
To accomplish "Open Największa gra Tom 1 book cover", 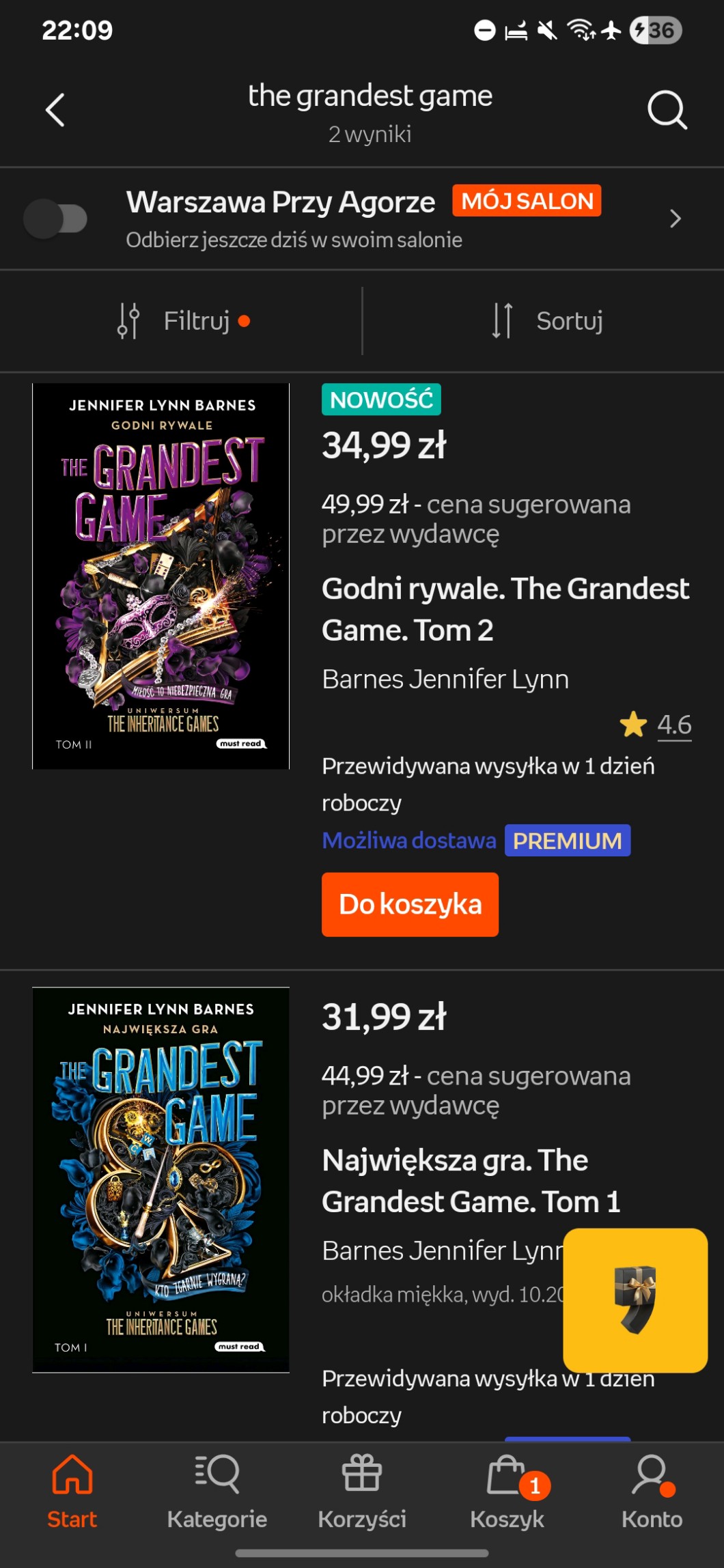I will point(161,1180).
